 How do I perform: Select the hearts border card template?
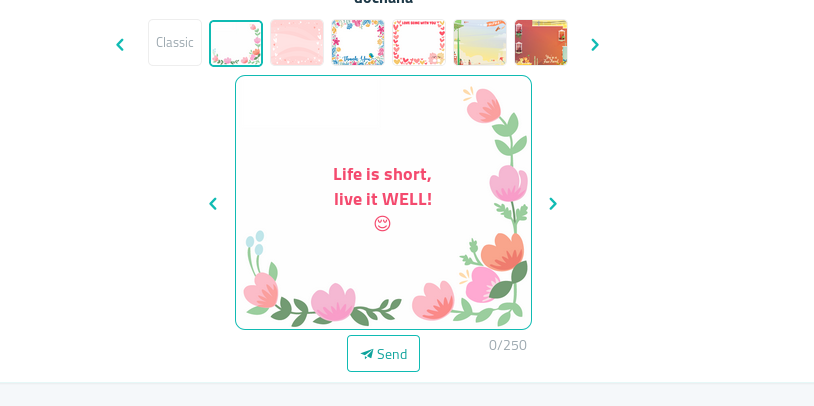[x=419, y=43]
